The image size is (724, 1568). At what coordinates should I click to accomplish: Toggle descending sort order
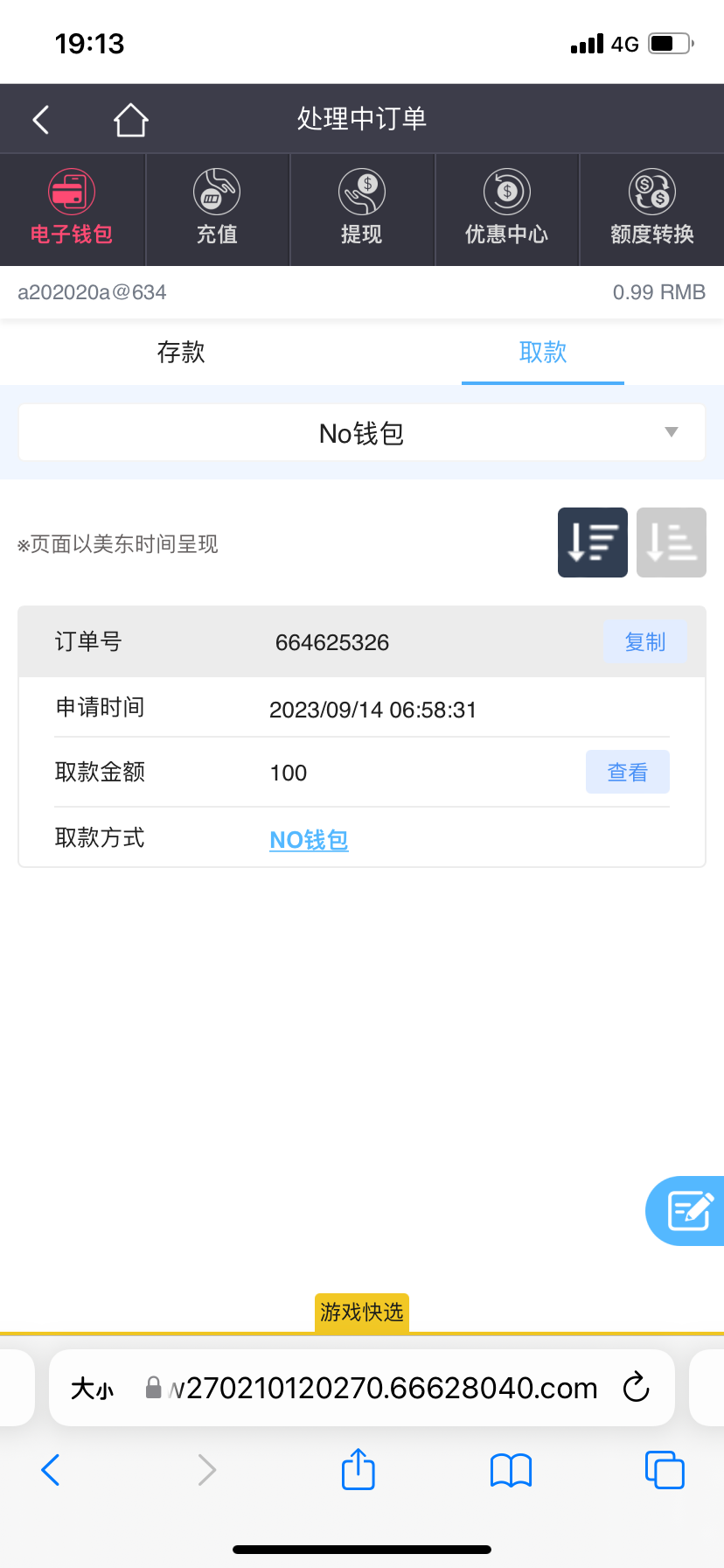(592, 542)
